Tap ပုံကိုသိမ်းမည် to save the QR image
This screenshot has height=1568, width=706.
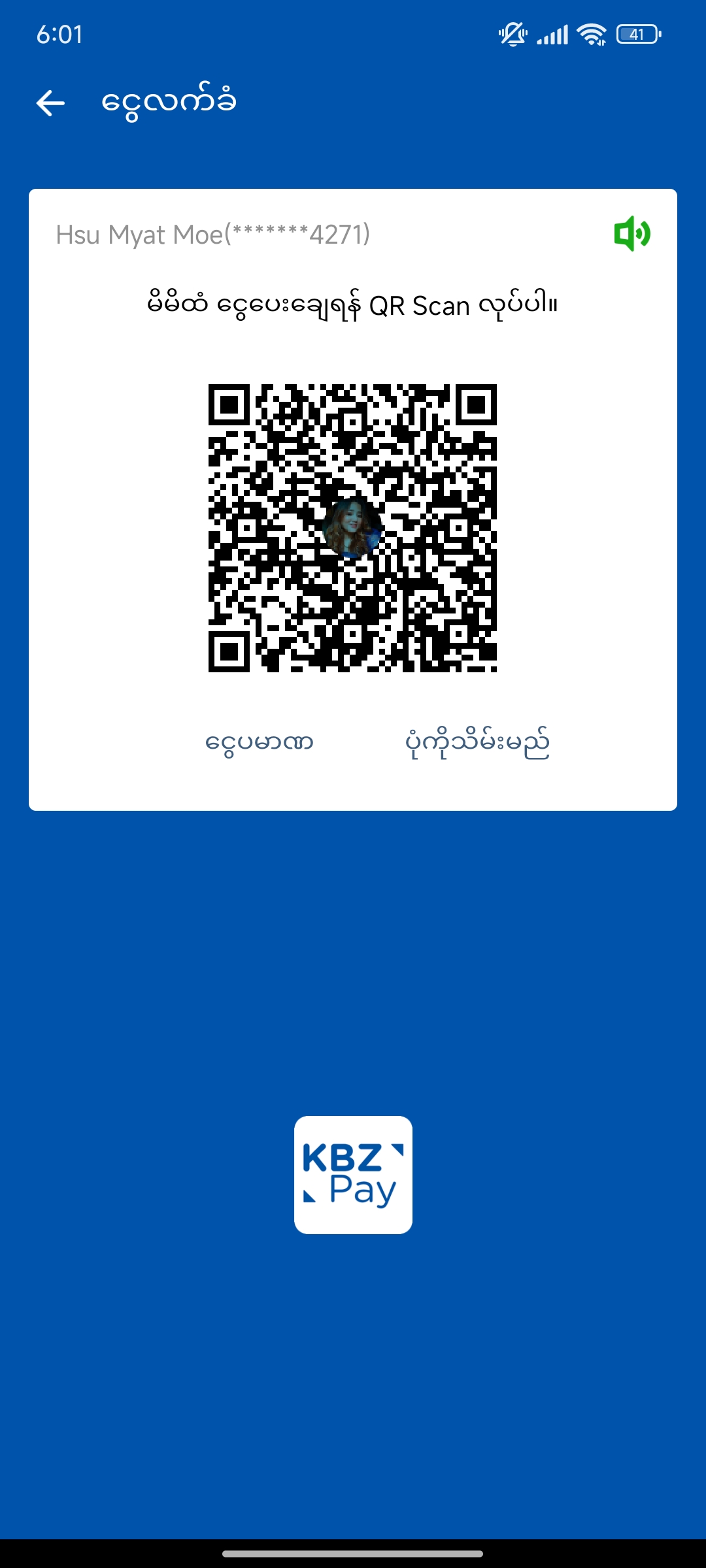click(x=477, y=743)
